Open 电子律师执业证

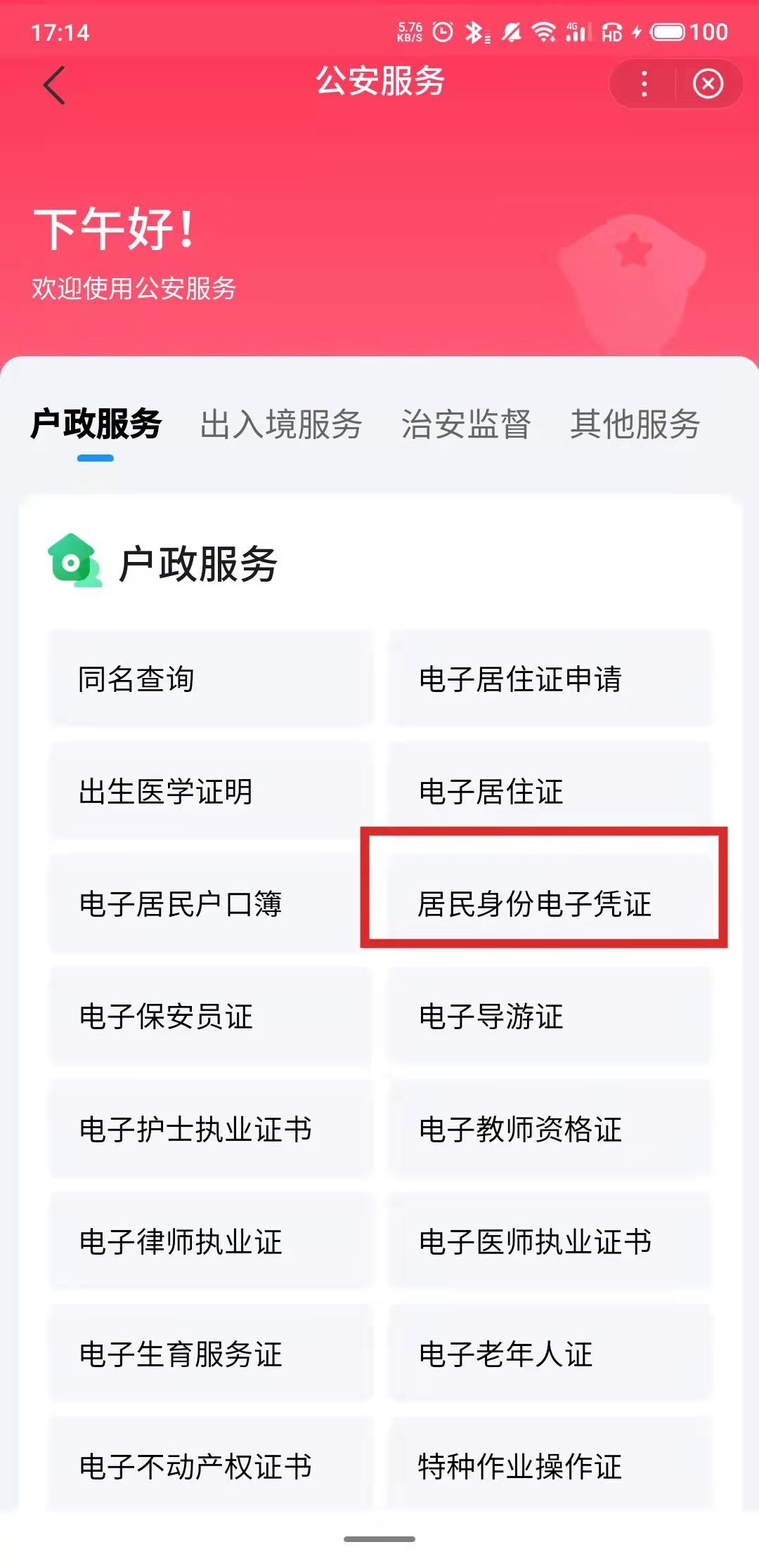tap(210, 1241)
